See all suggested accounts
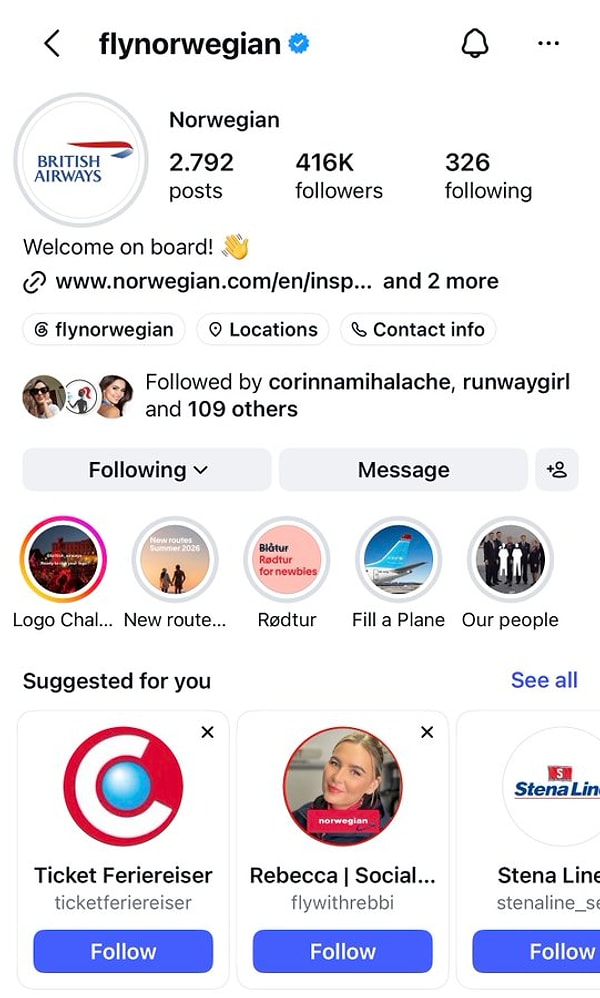 (x=544, y=680)
